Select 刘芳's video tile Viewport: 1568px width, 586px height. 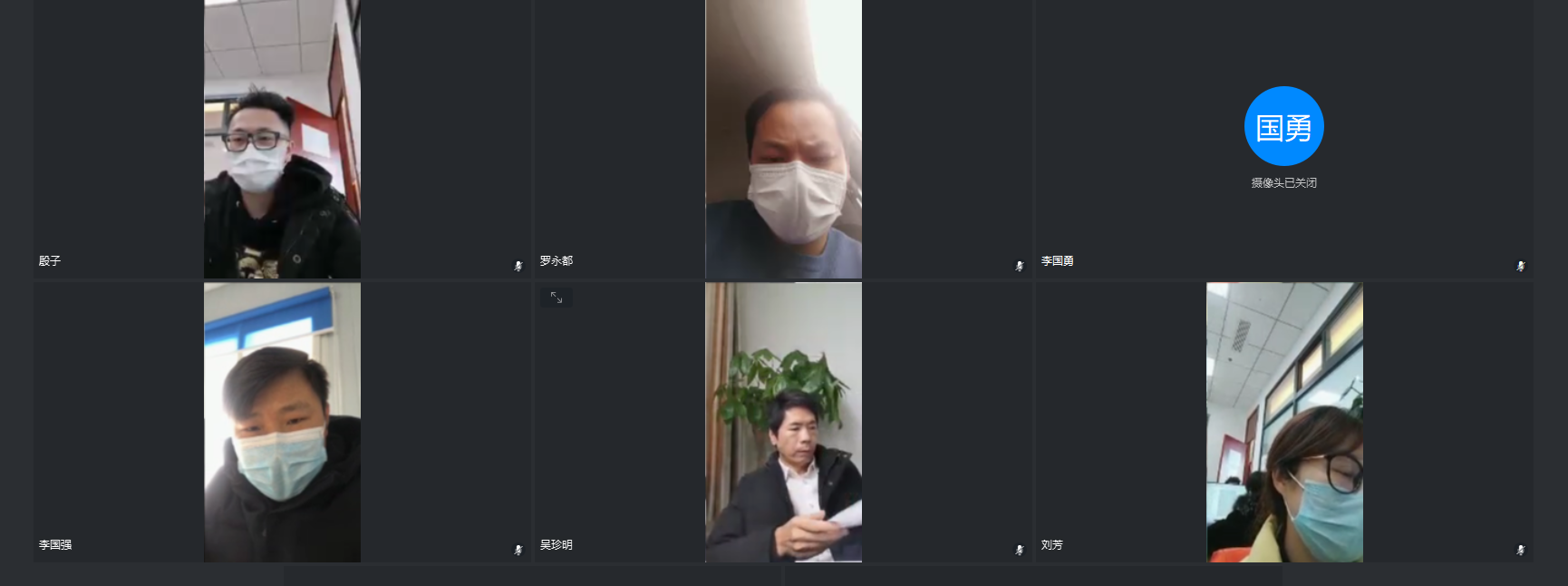point(1284,422)
